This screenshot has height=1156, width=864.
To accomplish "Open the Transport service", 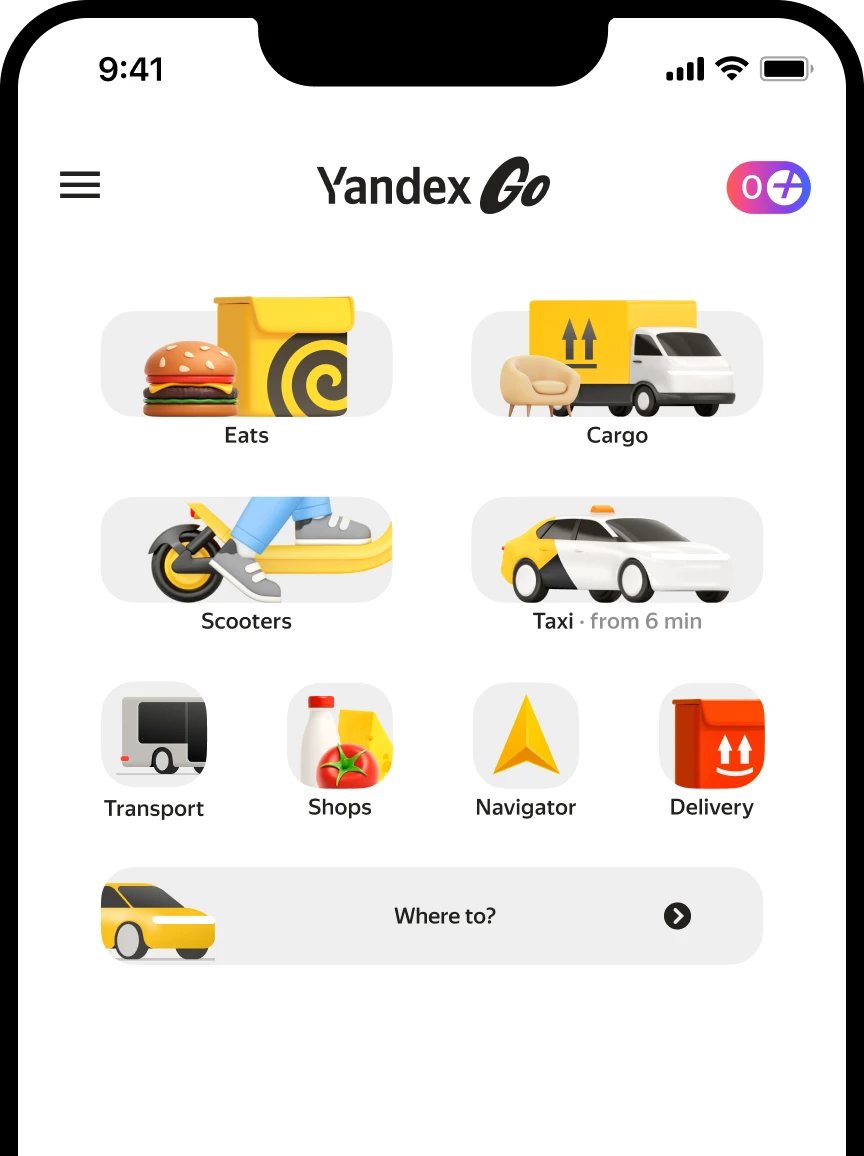I will coord(154,735).
